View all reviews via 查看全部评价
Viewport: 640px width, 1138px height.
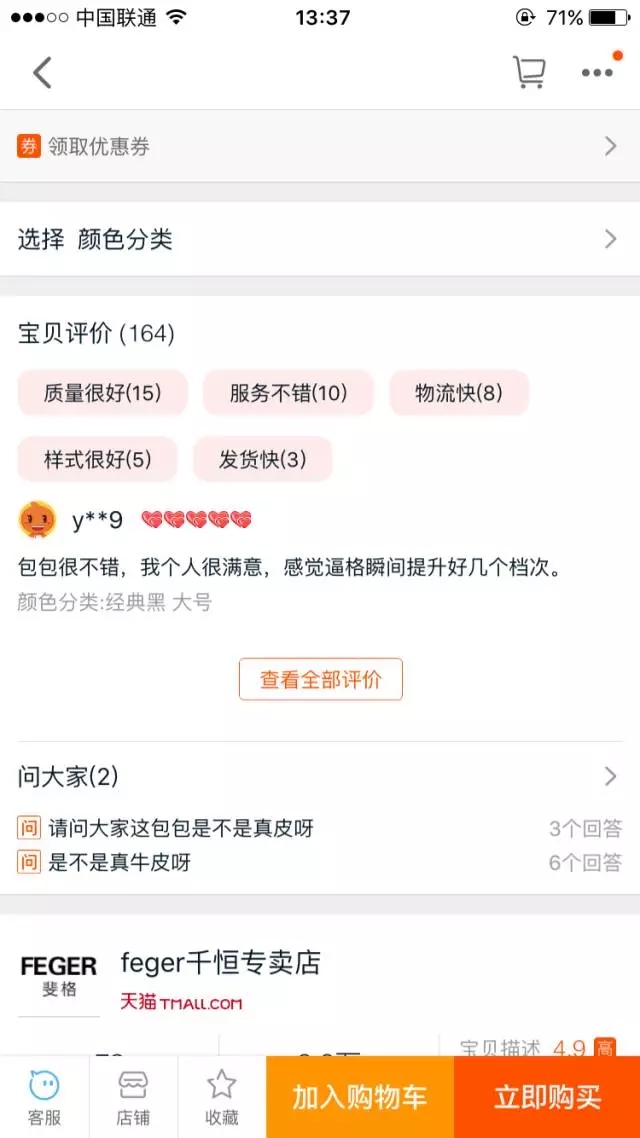(320, 680)
